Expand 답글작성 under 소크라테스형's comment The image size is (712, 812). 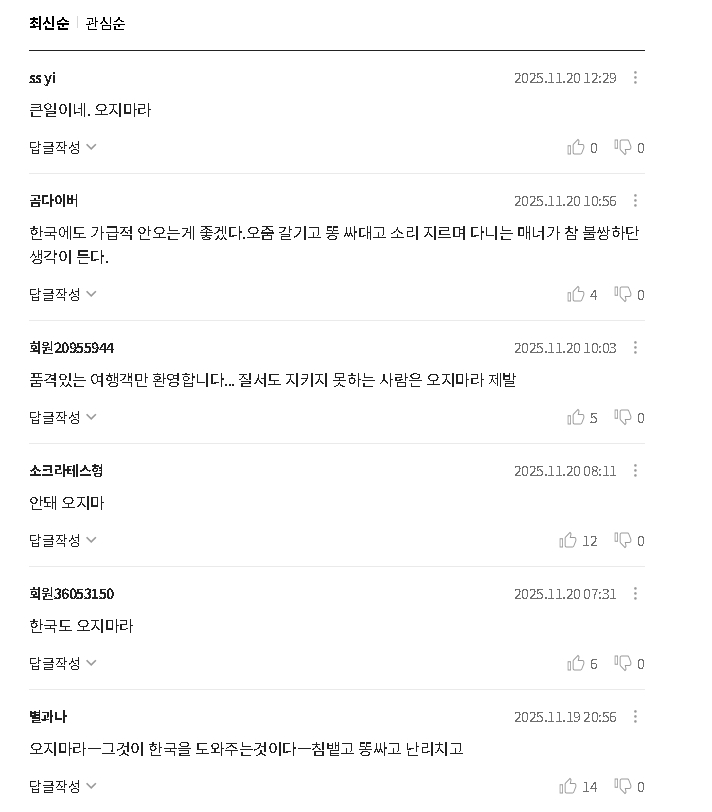62,541
